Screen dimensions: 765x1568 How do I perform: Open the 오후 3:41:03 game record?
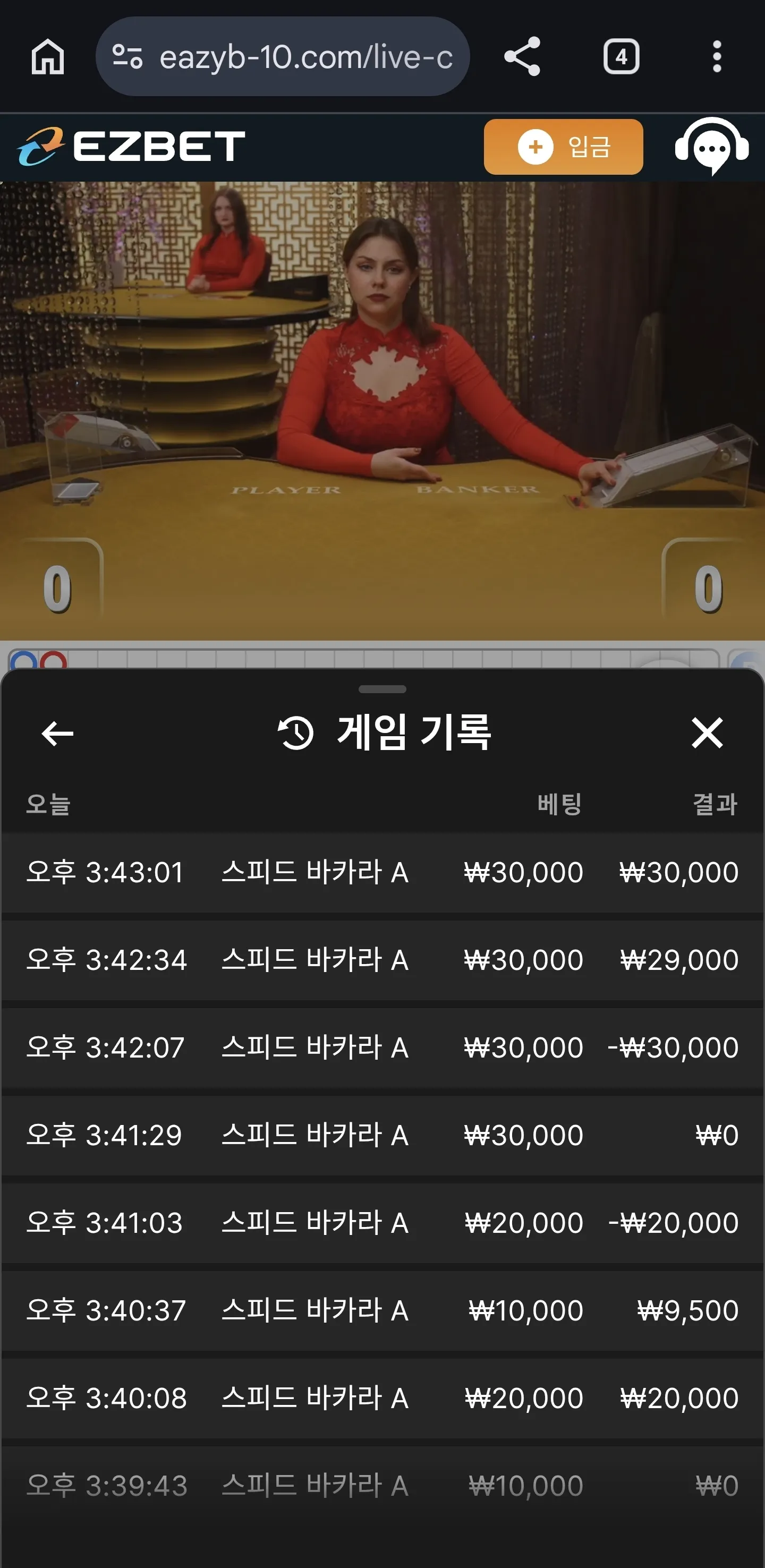tap(382, 1223)
